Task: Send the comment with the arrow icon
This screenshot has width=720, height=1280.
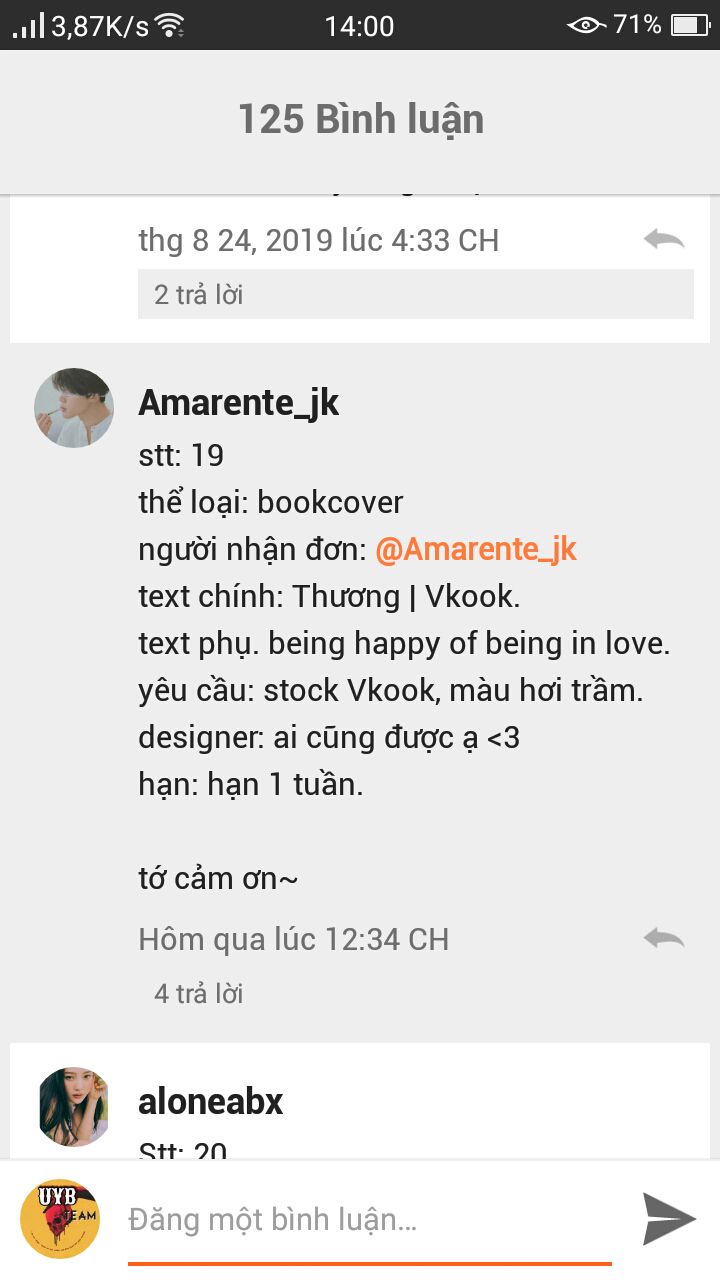Action: (x=668, y=1219)
